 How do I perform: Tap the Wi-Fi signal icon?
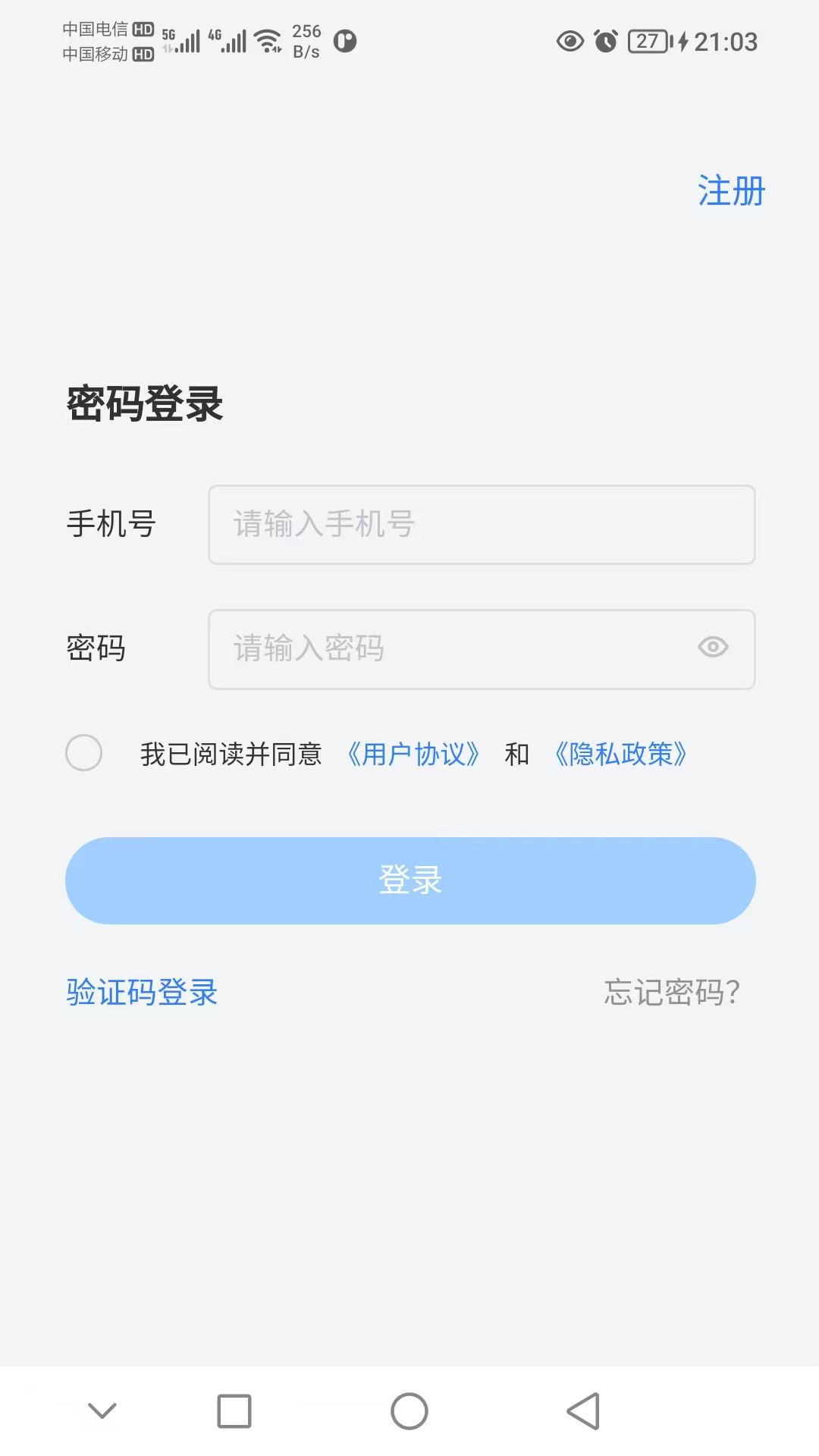[267, 39]
